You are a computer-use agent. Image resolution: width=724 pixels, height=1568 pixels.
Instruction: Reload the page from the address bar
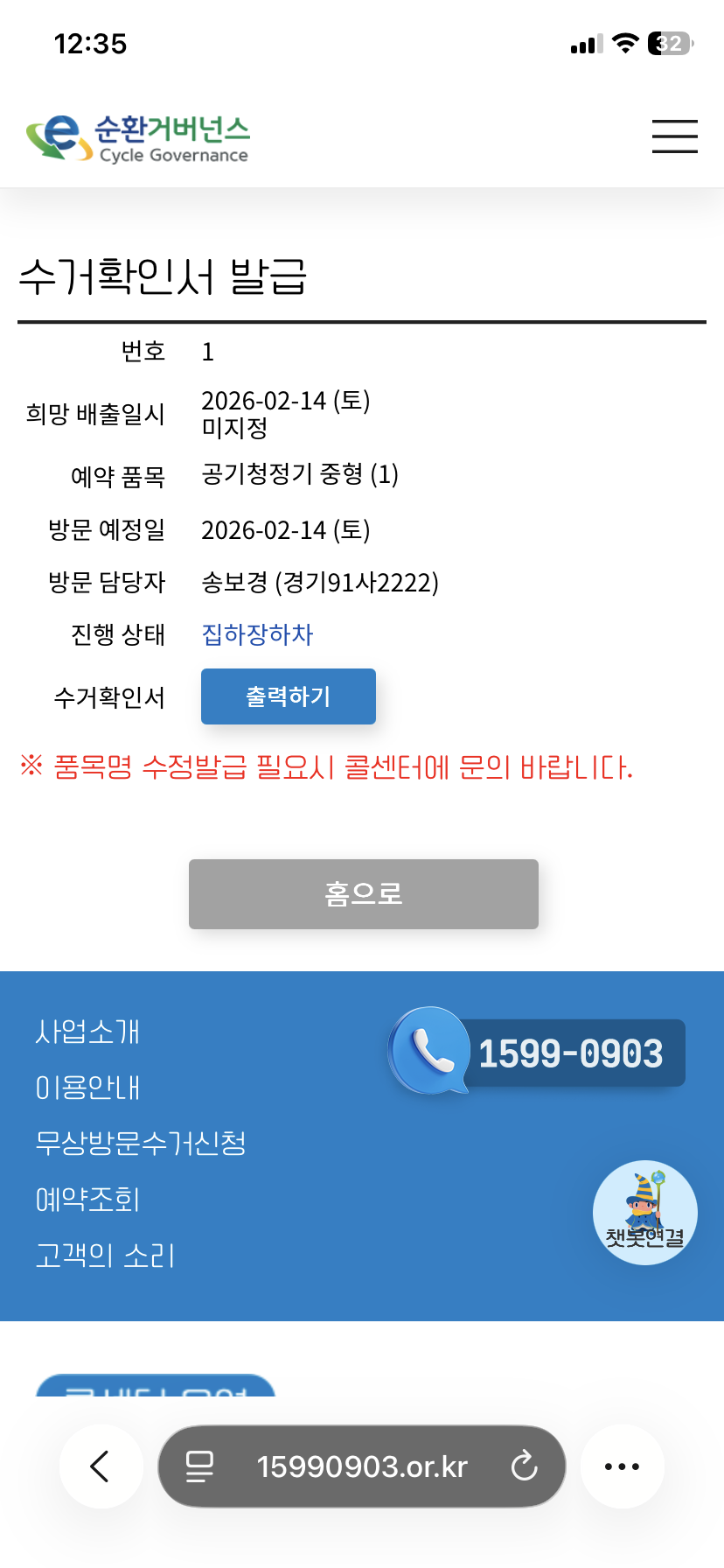coord(524,1466)
